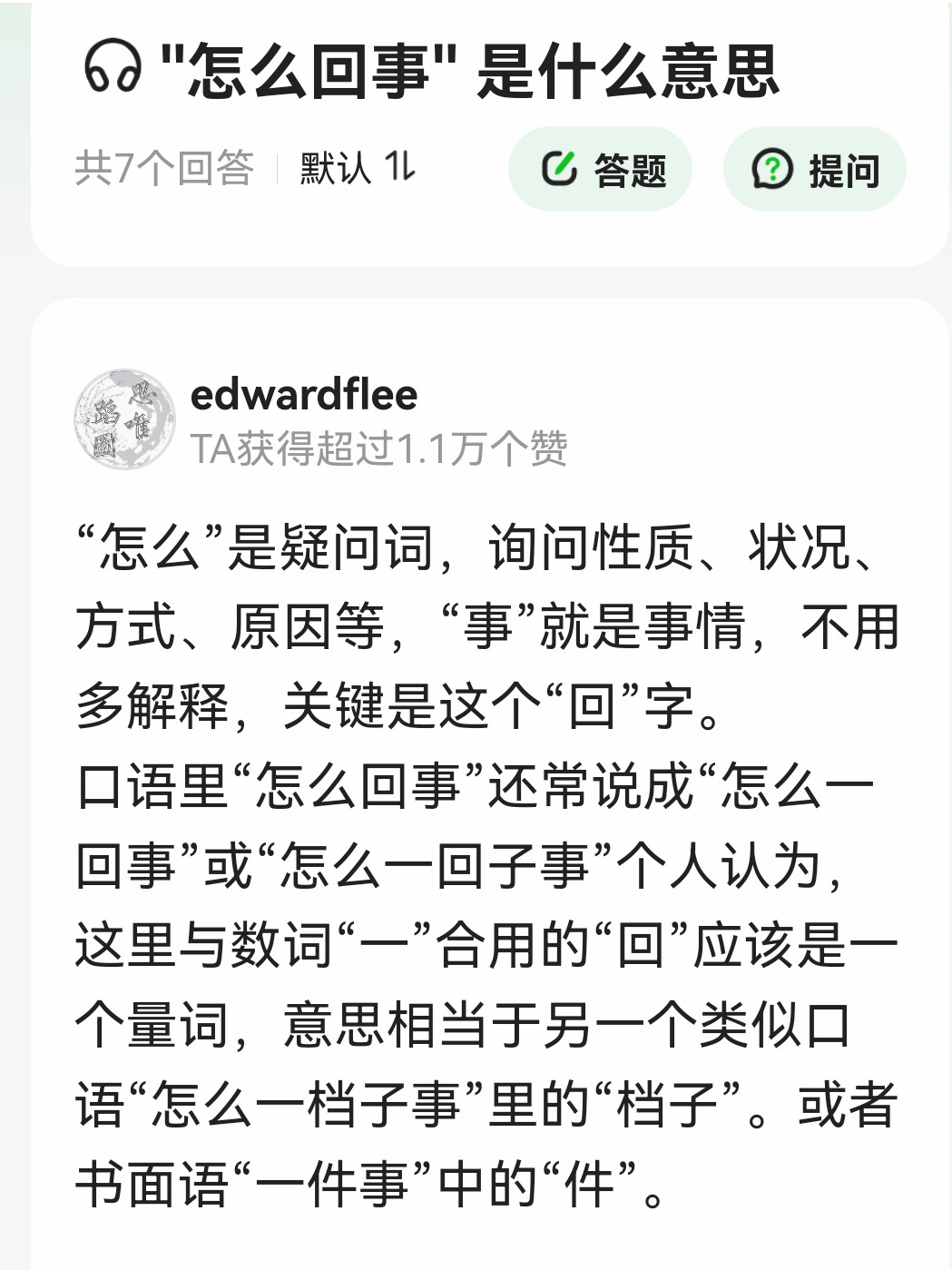The height and width of the screenshot is (1270, 952).
Task: Tap the 答题 button to answer
Action: click(x=601, y=170)
